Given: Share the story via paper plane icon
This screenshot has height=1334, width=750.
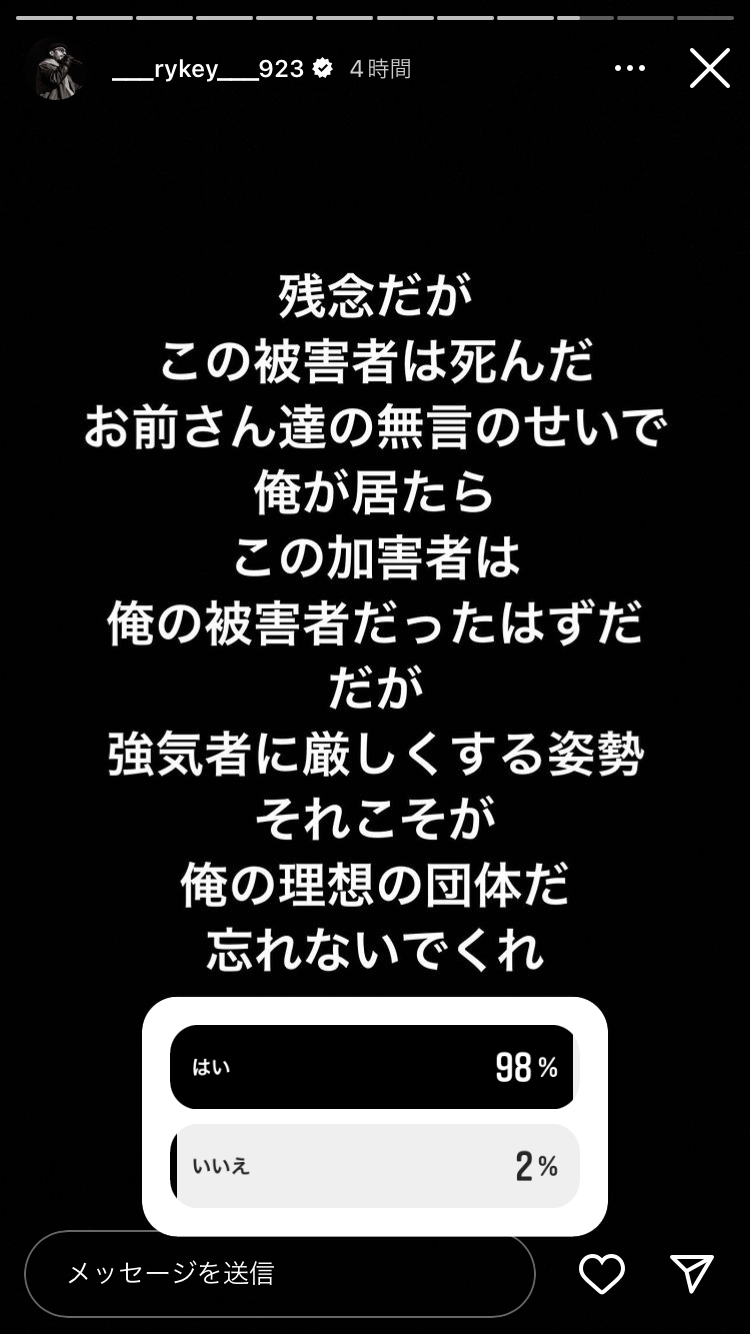Looking at the screenshot, I should coord(691,1273).
